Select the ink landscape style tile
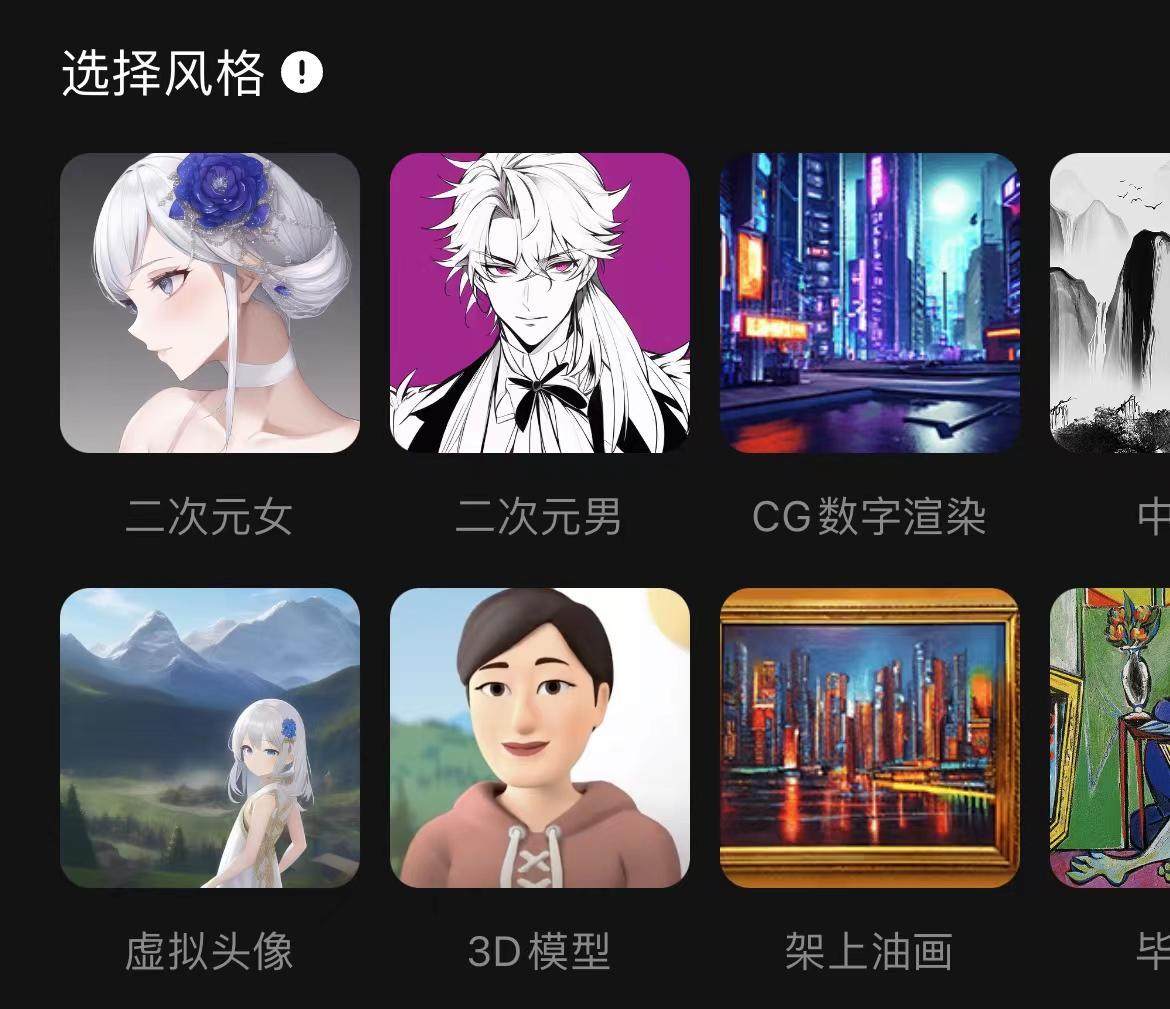 [x=1112, y=303]
